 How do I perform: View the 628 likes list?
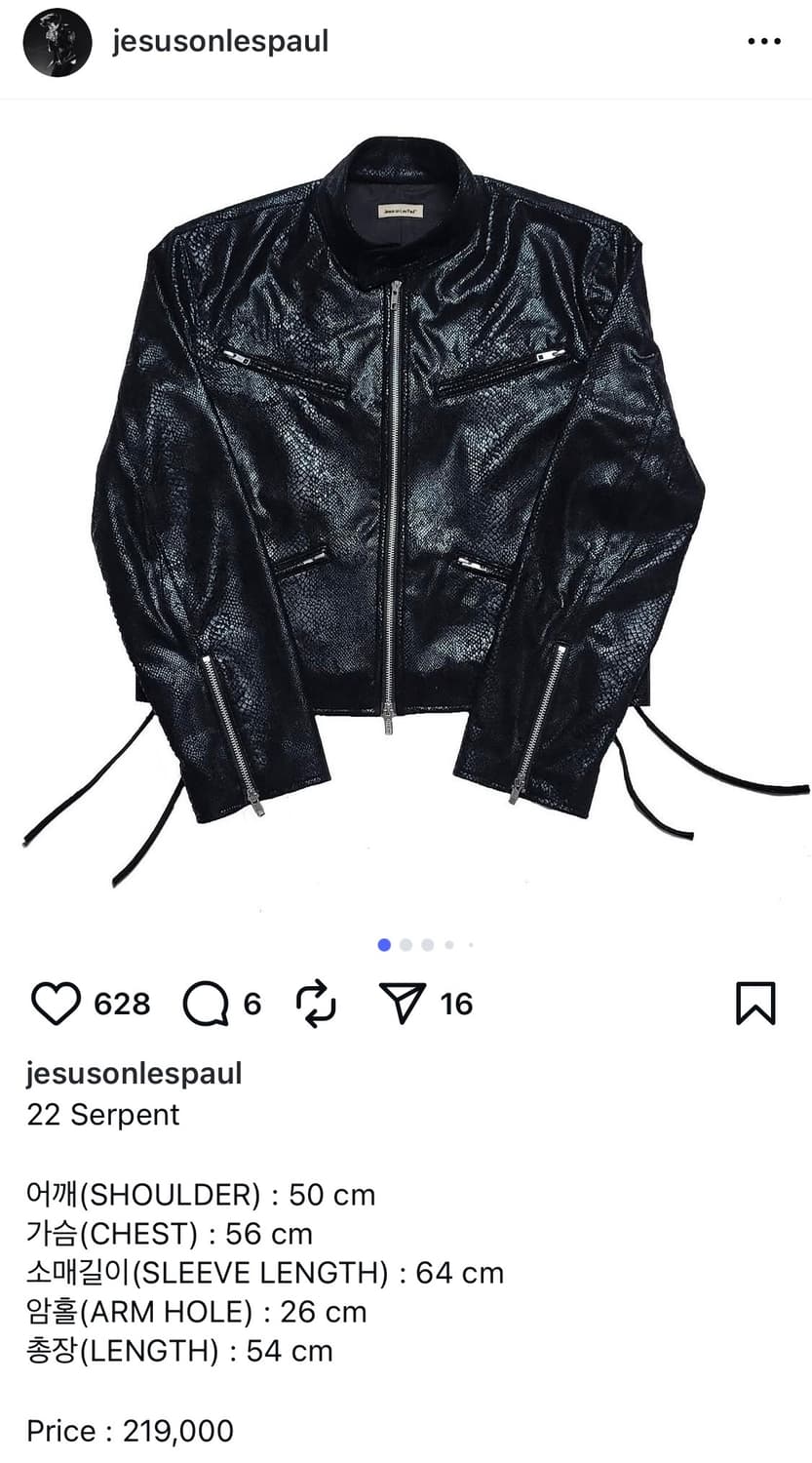point(123,1003)
